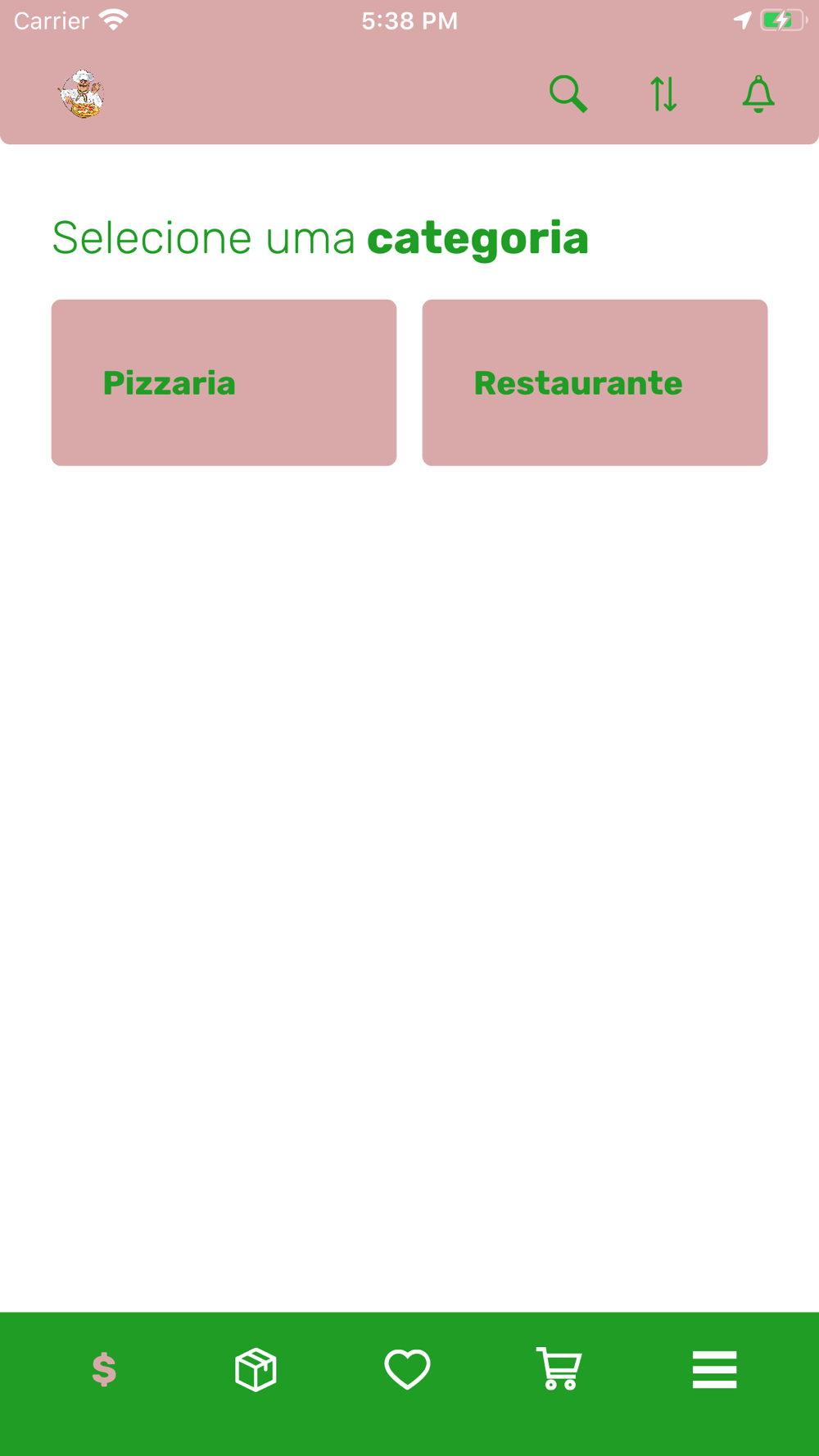Image resolution: width=819 pixels, height=1456 pixels.
Task: Open the notifications bell
Action: point(758,94)
